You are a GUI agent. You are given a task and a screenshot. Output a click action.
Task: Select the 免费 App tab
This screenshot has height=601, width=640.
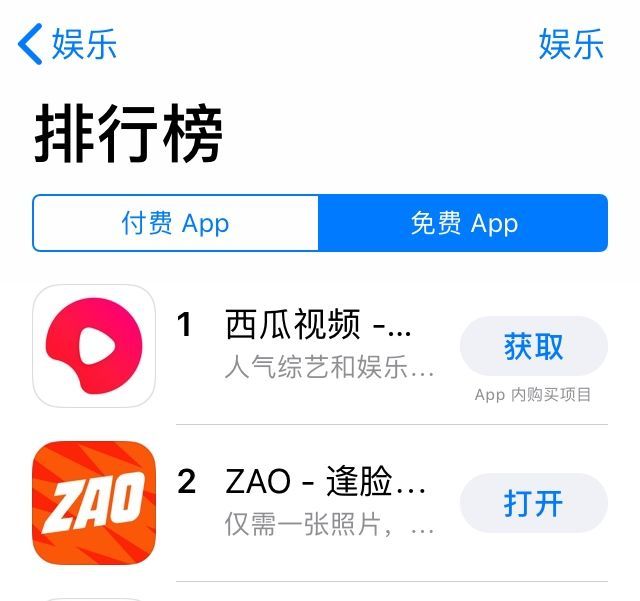click(x=463, y=223)
